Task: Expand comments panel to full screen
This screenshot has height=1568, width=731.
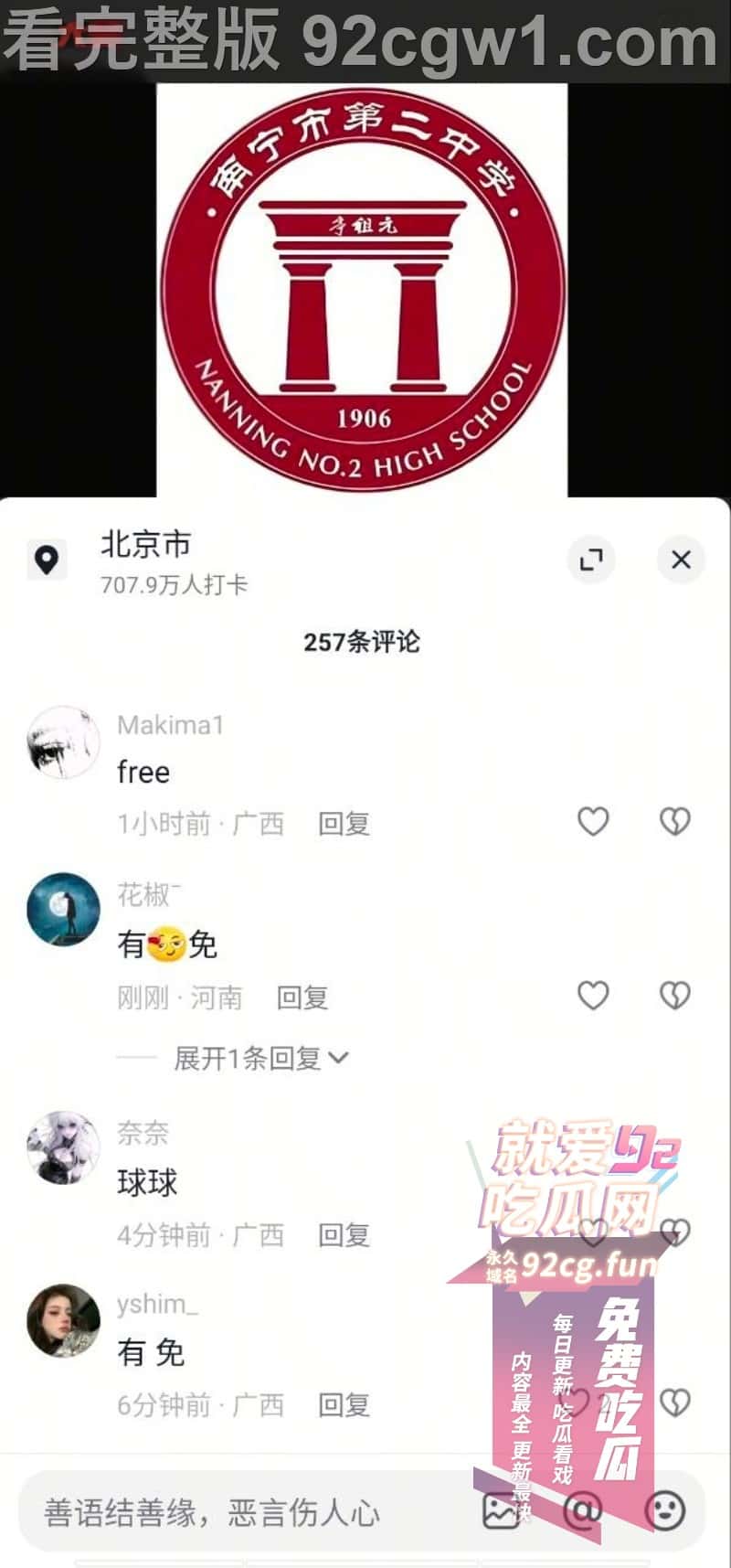Action: (592, 560)
